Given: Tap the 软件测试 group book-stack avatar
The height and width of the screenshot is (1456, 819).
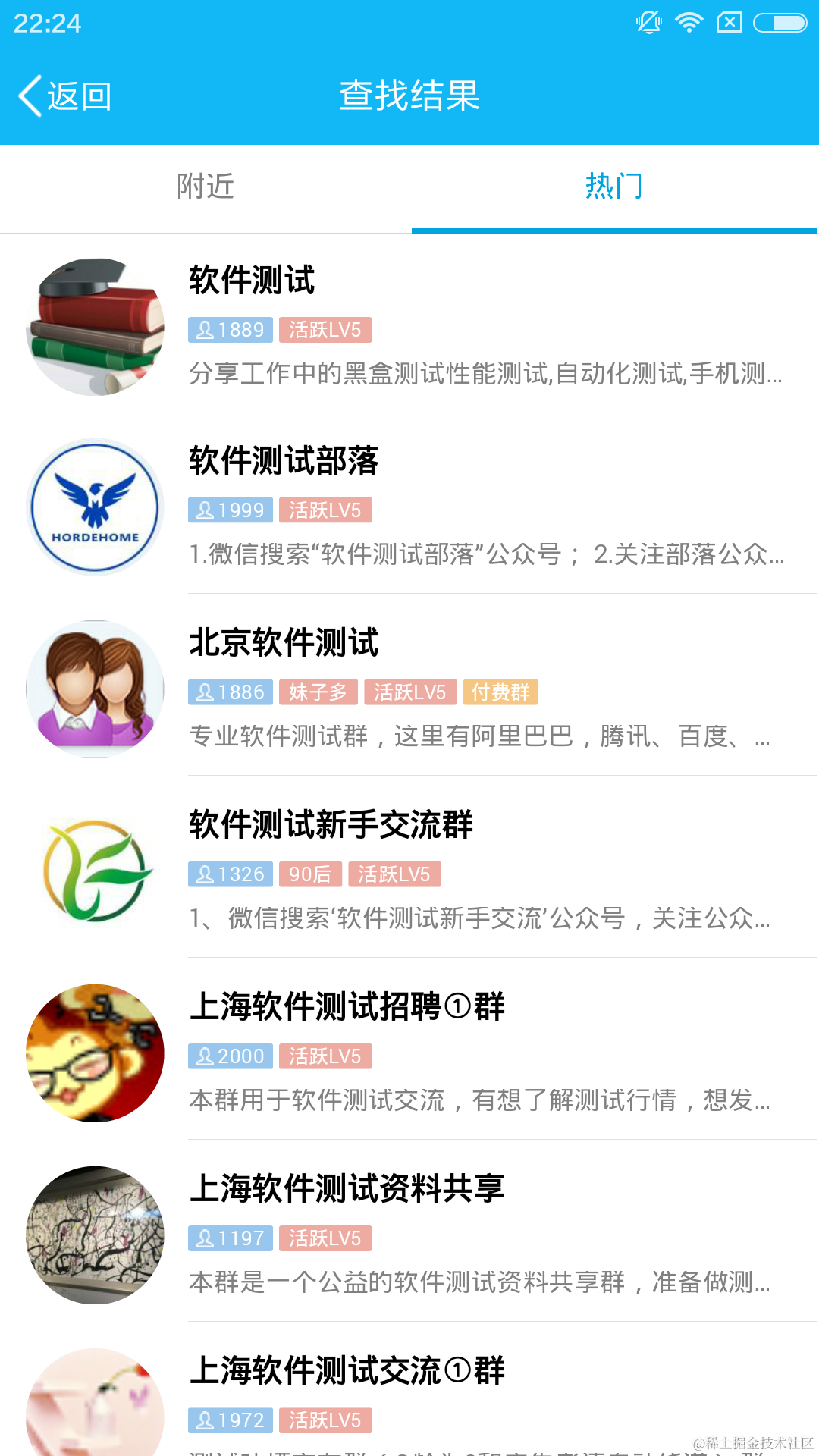Looking at the screenshot, I should pyautogui.click(x=94, y=326).
